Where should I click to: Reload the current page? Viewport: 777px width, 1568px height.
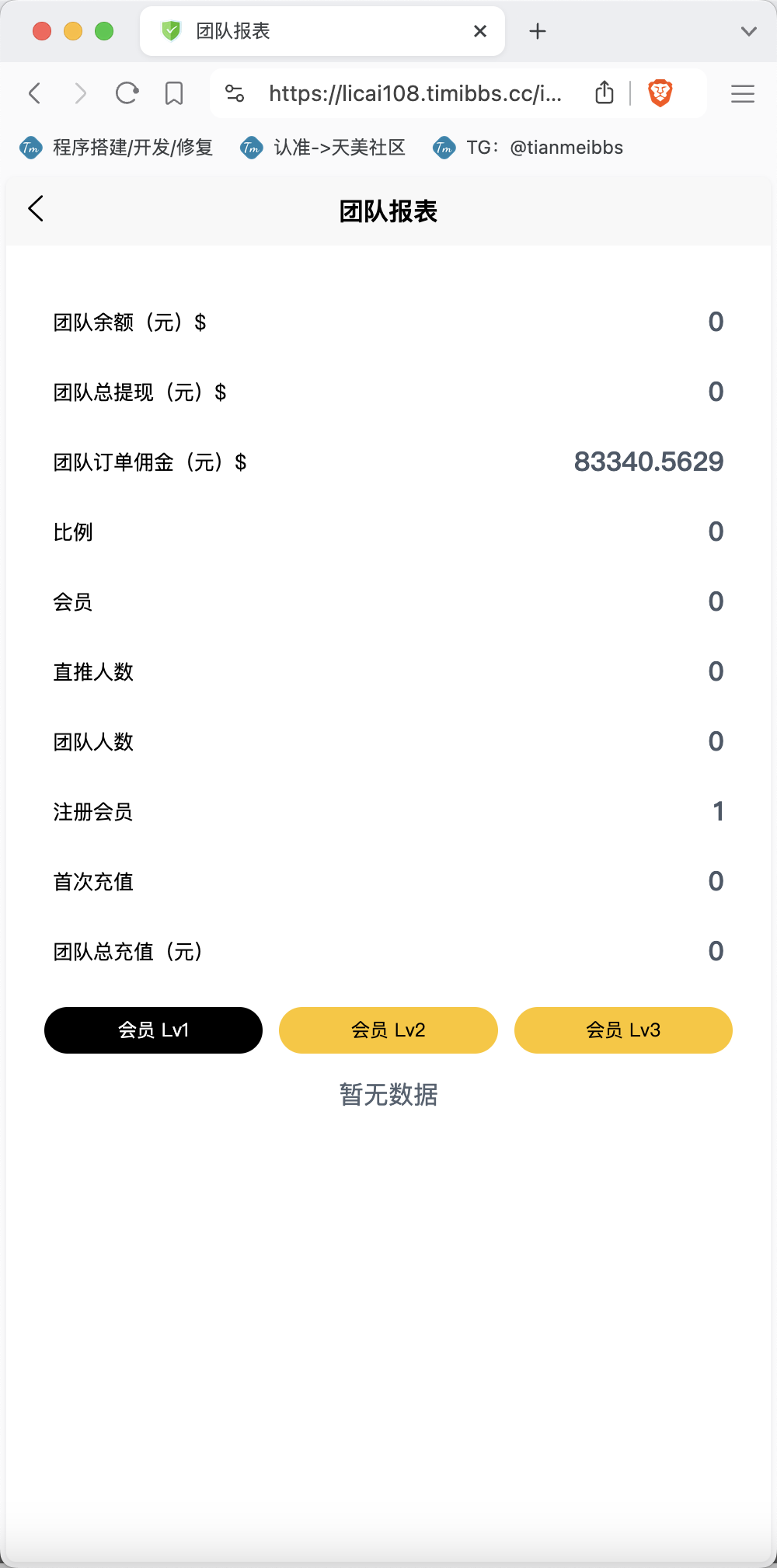coord(127,93)
